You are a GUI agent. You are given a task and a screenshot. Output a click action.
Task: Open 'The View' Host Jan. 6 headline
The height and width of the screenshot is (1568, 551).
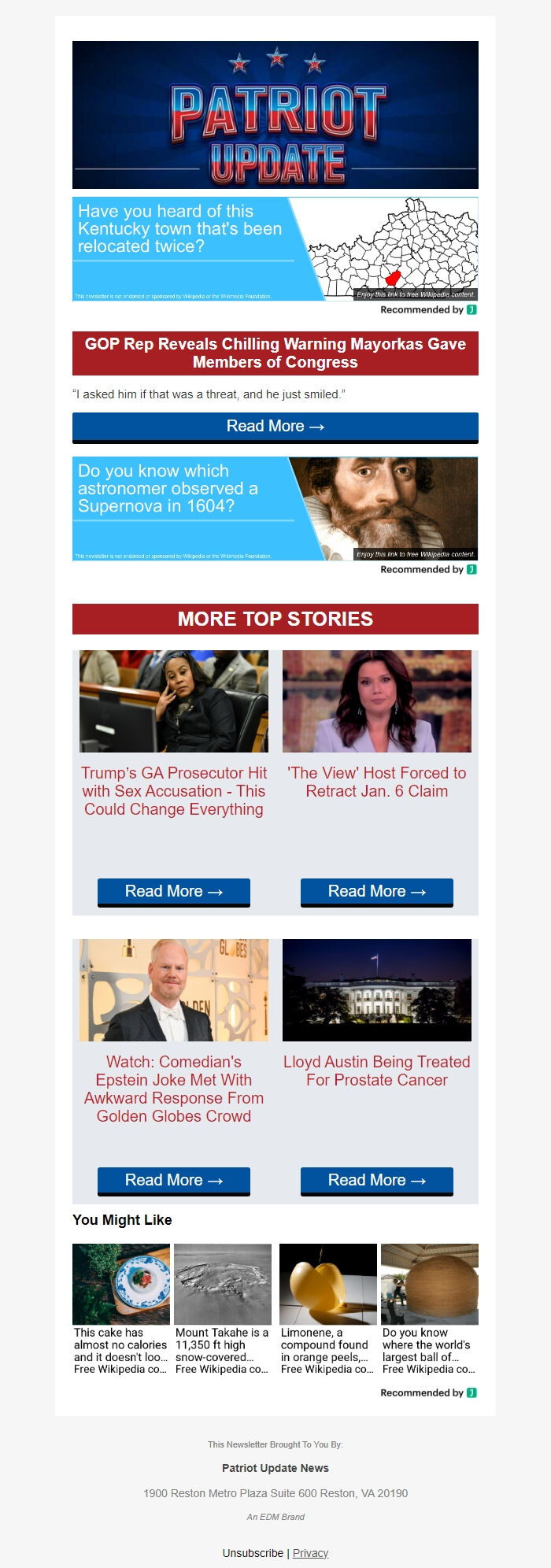point(376,782)
